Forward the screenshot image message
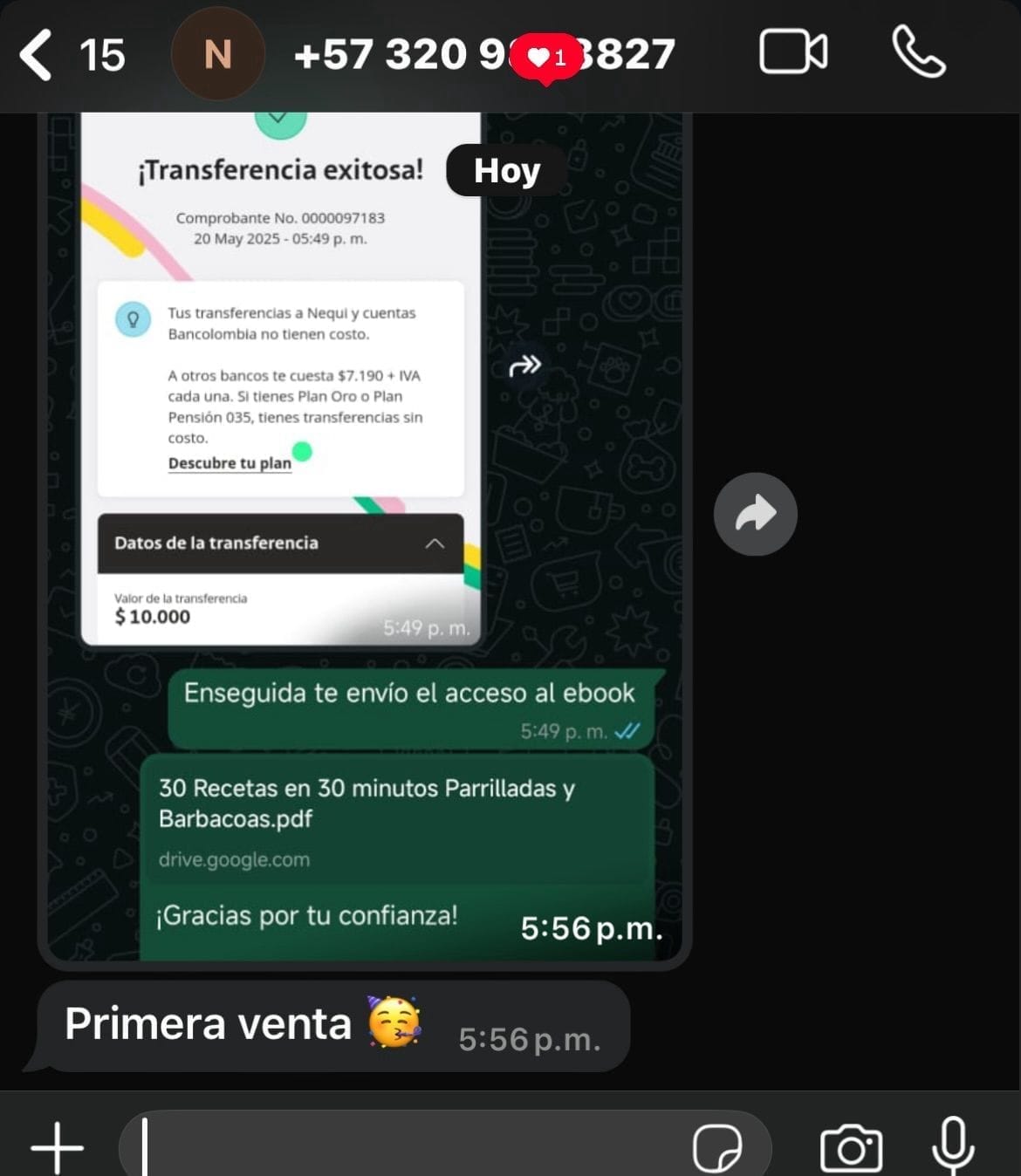The width and height of the screenshot is (1021, 1176). coord(755,514)
